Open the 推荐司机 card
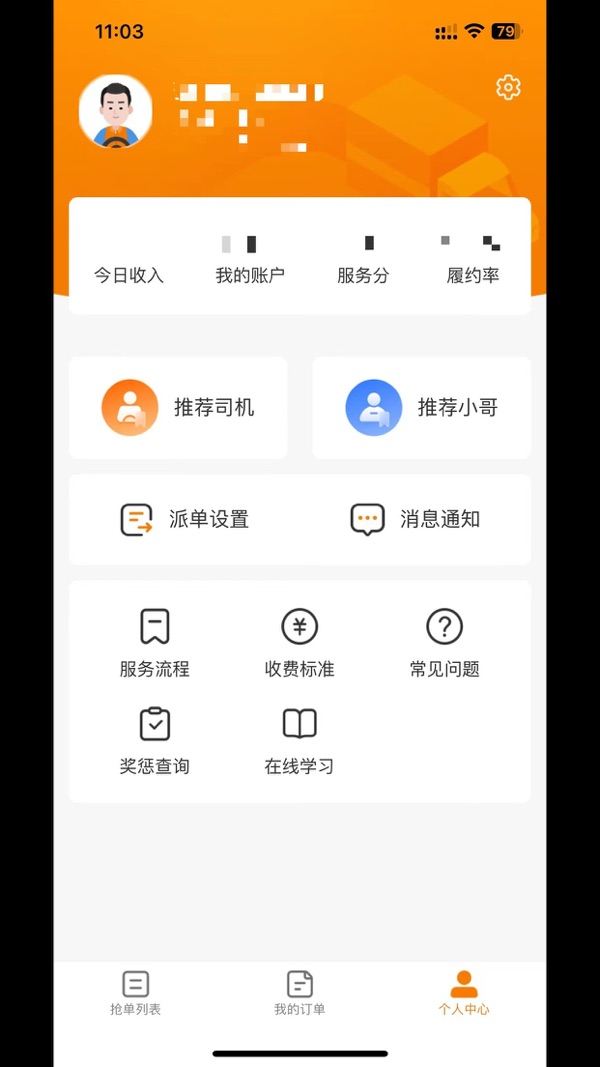This screenshot has height=1067, width=600. 178,408
